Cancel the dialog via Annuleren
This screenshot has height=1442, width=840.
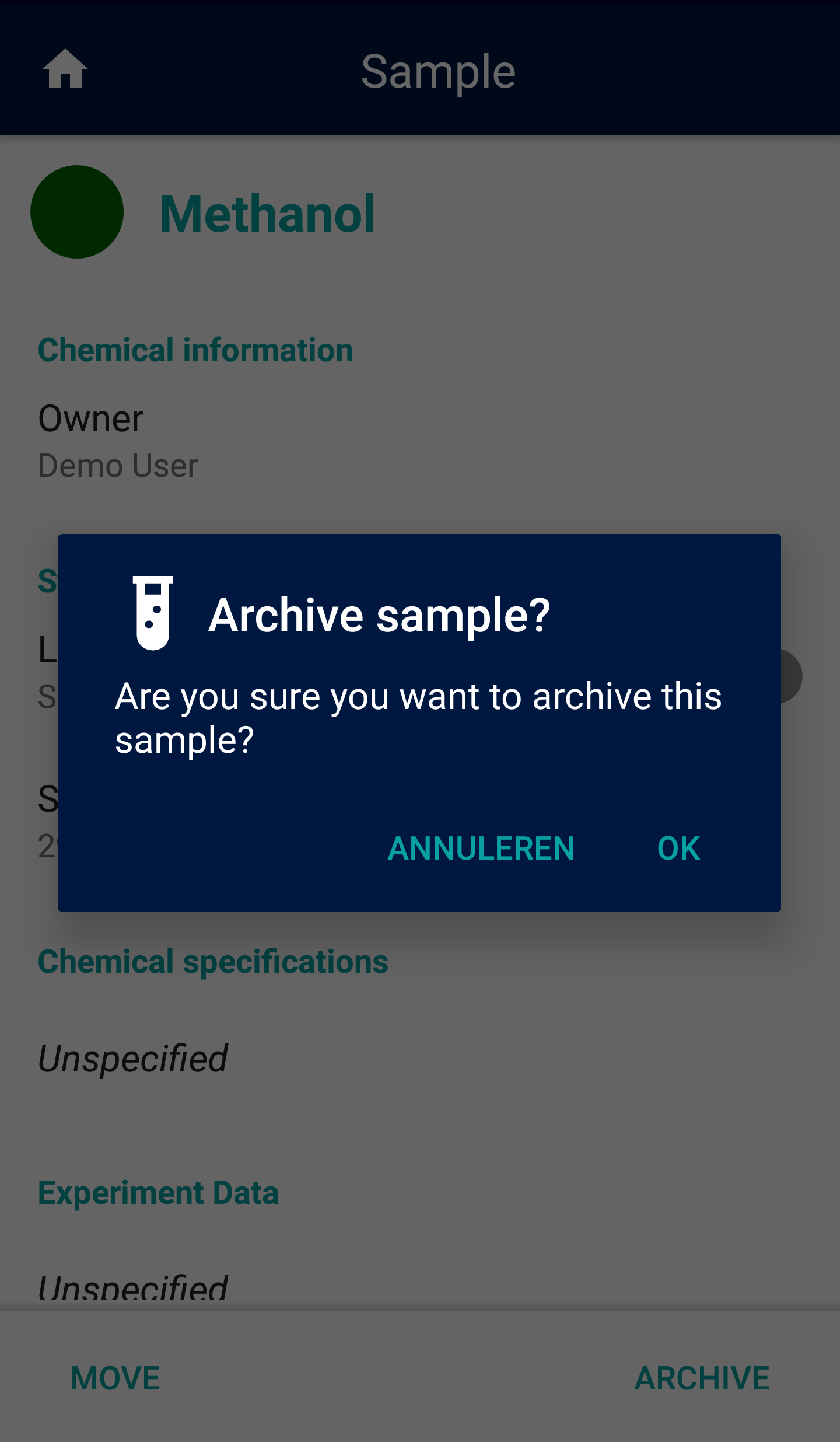pyautogui.click(x=481, y=848)
